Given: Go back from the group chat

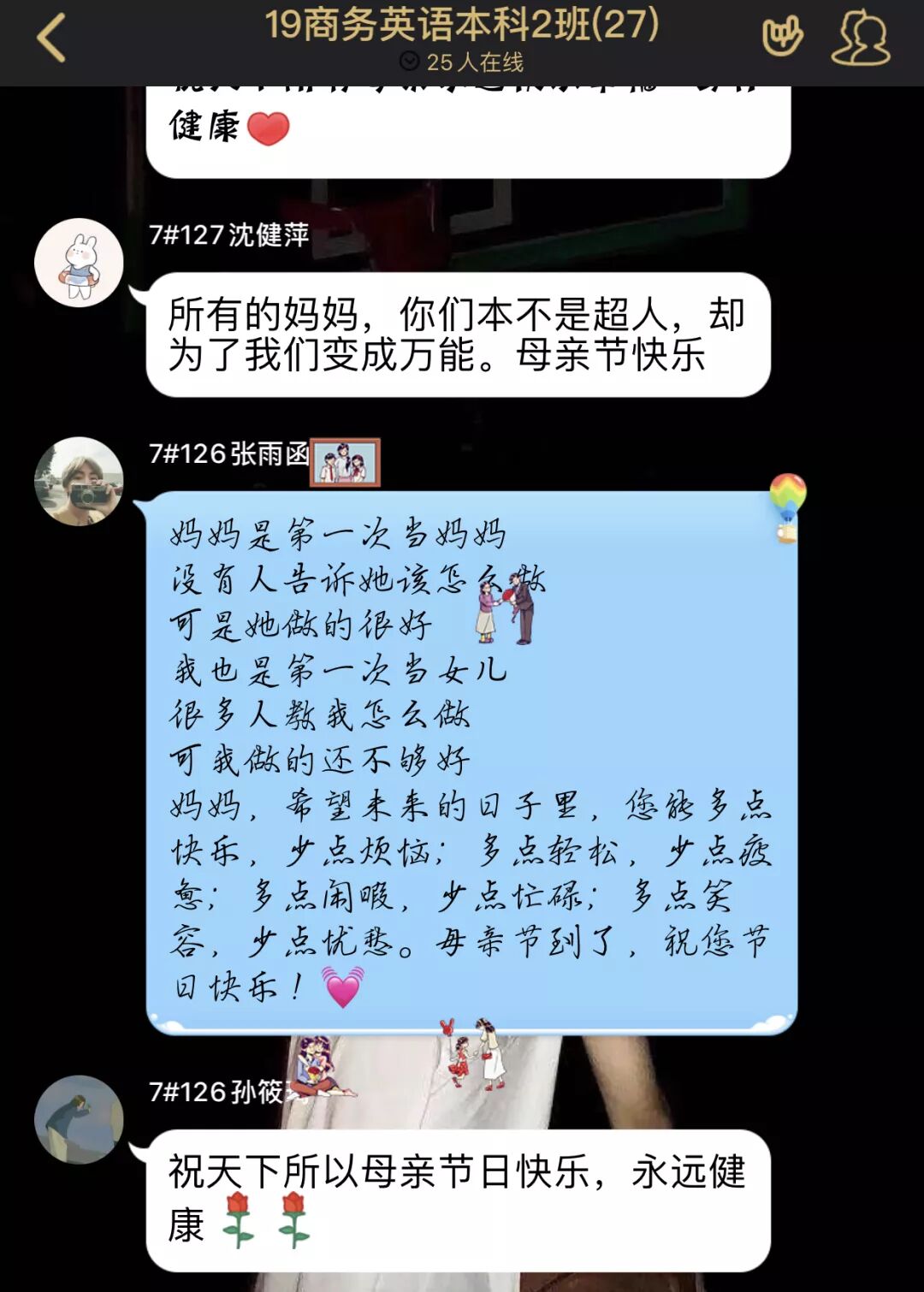Looking at the screenshot, I should (x=51, y=39).
